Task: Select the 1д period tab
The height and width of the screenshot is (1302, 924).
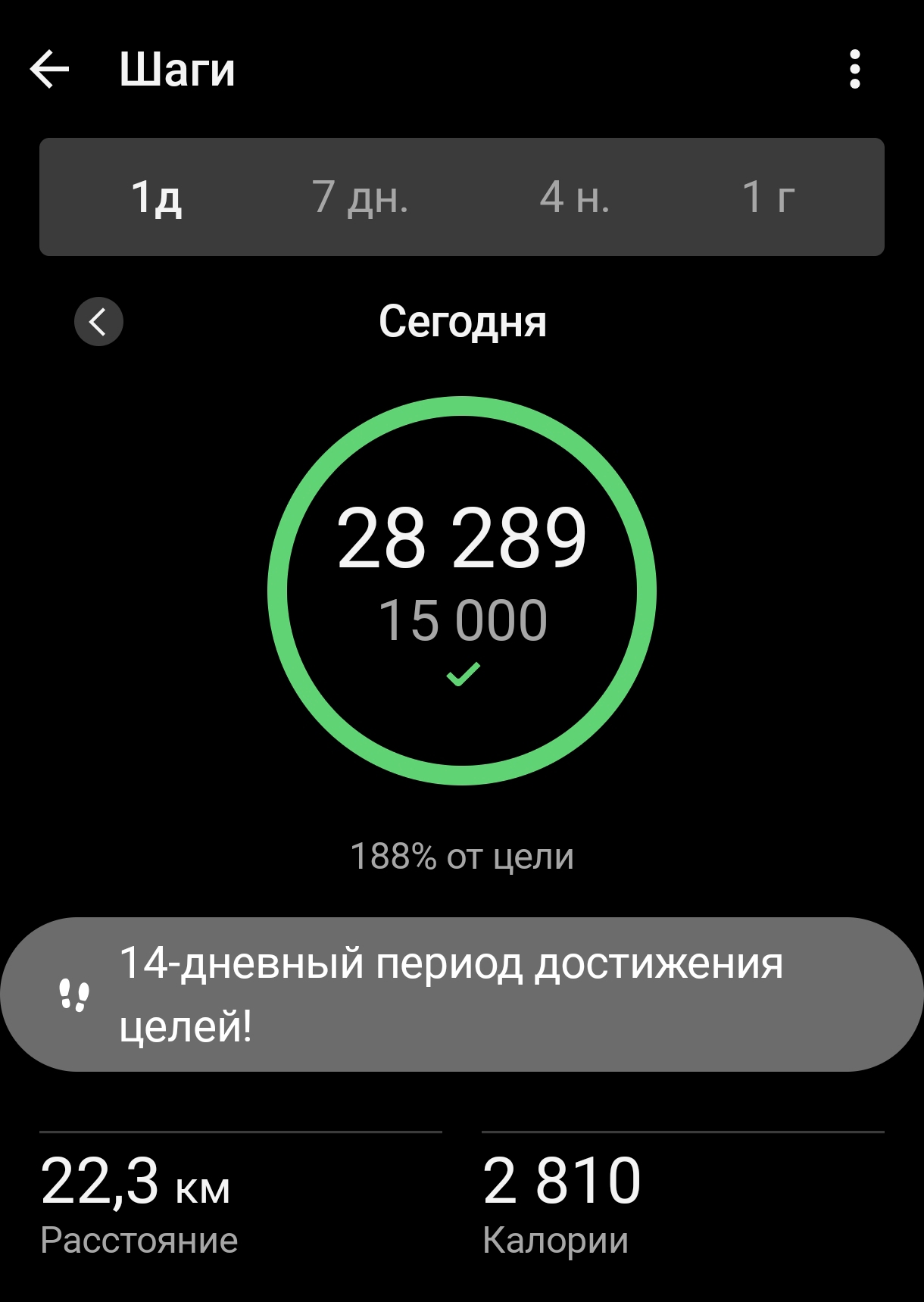Action: (x=157, y=197)
